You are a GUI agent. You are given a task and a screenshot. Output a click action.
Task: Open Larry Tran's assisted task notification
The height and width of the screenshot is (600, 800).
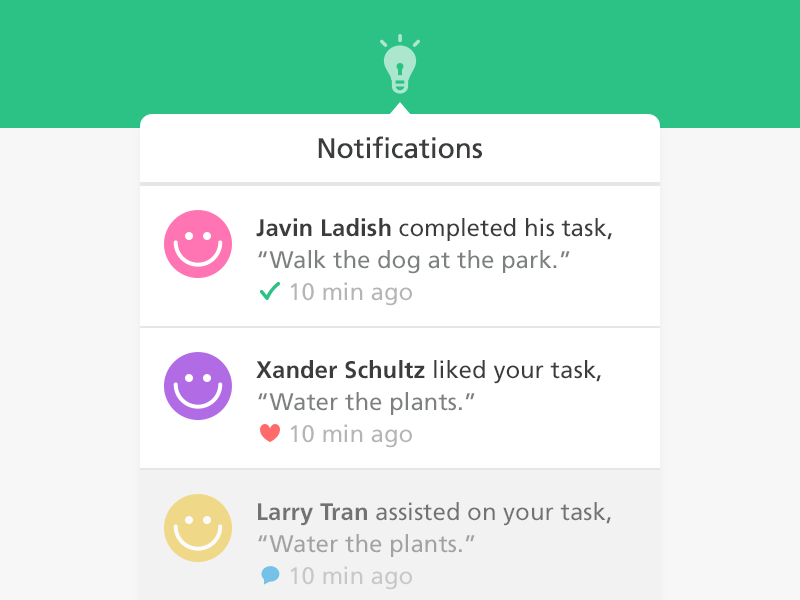point(400,540)
